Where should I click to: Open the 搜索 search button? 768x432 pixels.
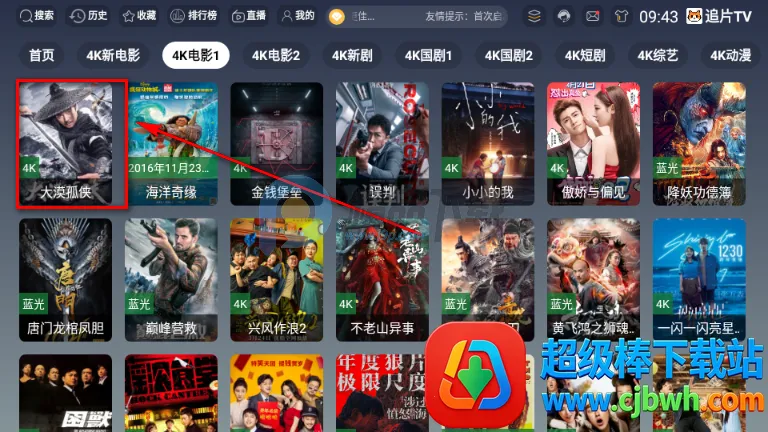[x=37, y=17]
